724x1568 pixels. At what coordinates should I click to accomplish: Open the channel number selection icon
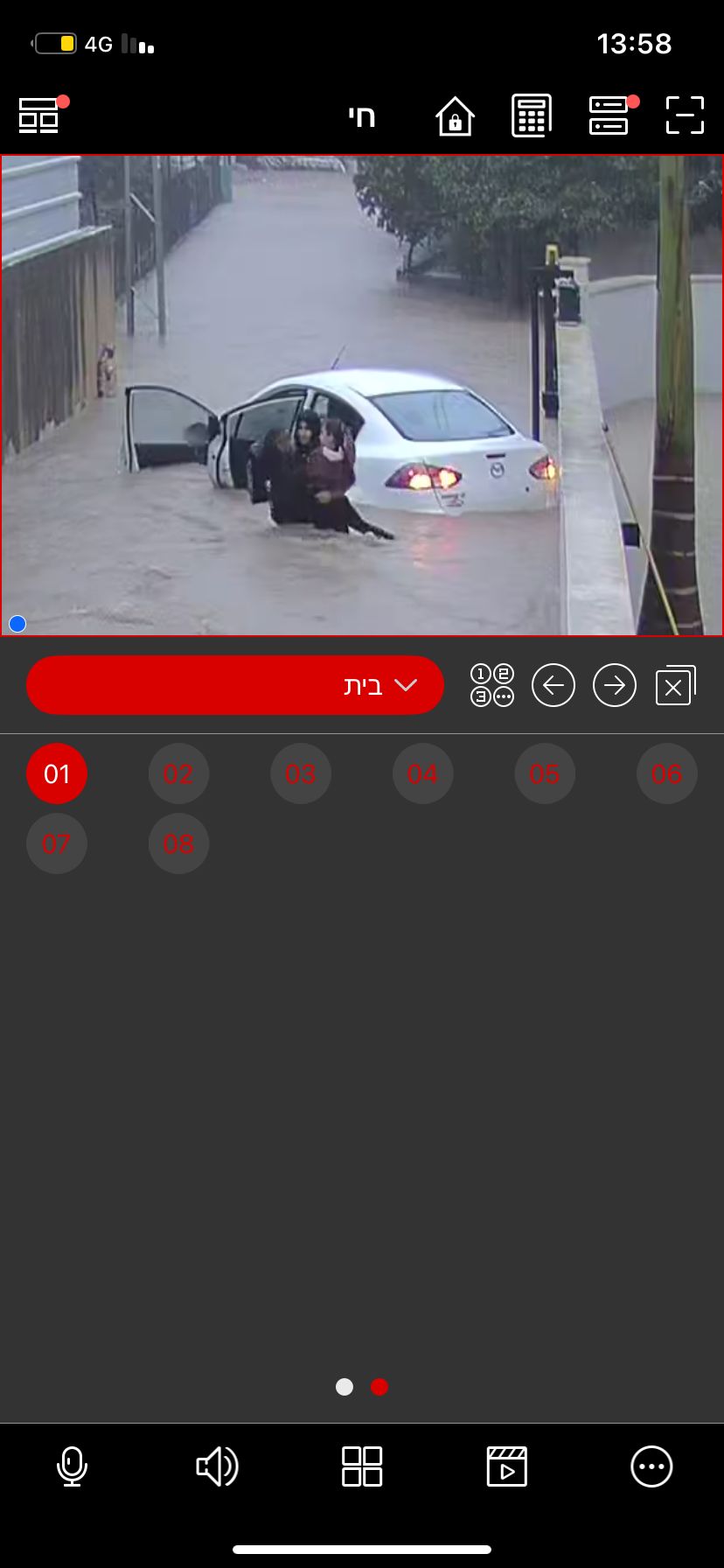pos(492,685)
